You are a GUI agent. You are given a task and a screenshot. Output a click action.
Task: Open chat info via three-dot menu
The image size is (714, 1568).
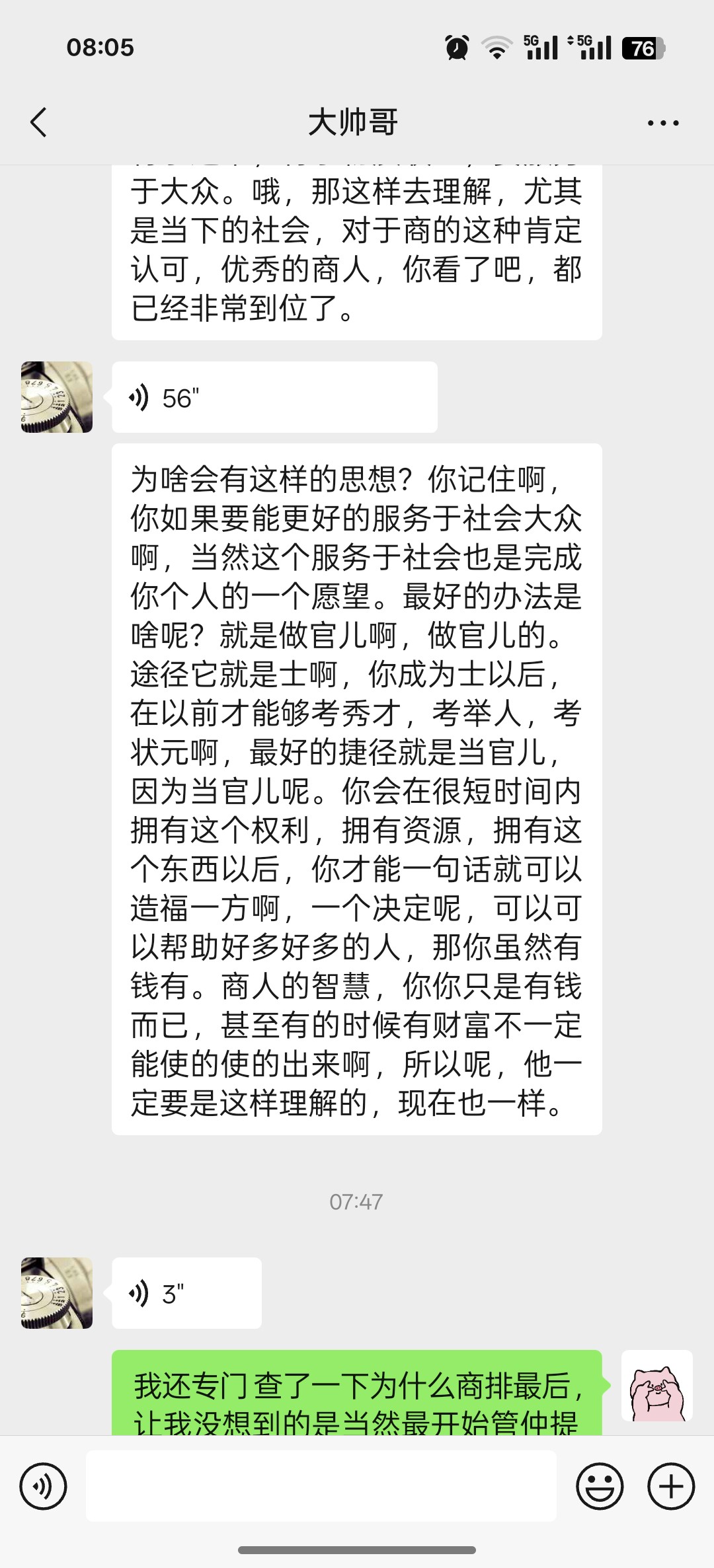[663, 123]
